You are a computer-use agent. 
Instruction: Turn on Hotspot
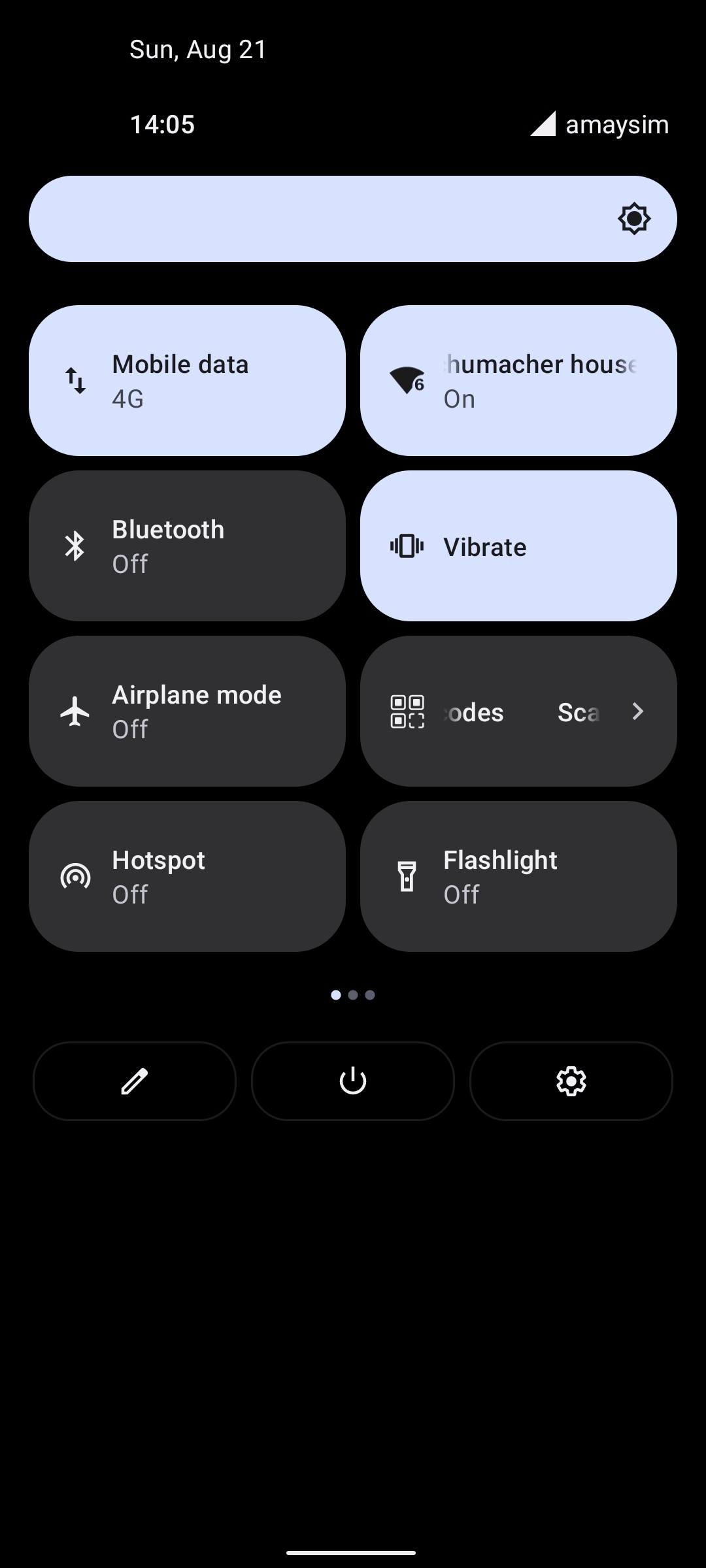[187, 876]
